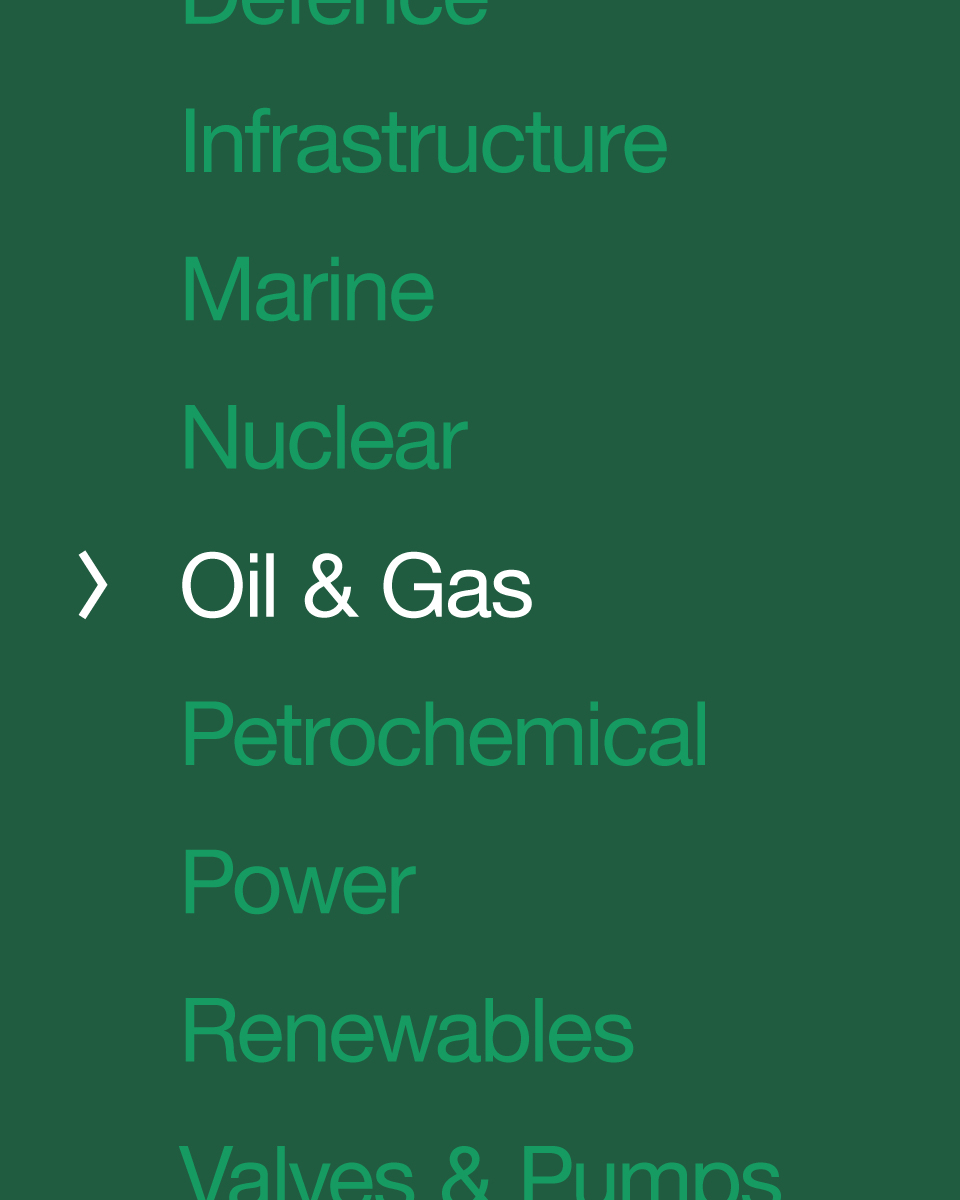Open the Infrastructure menu item
This screenshot has width=960, height=1200.
(423, 142)
